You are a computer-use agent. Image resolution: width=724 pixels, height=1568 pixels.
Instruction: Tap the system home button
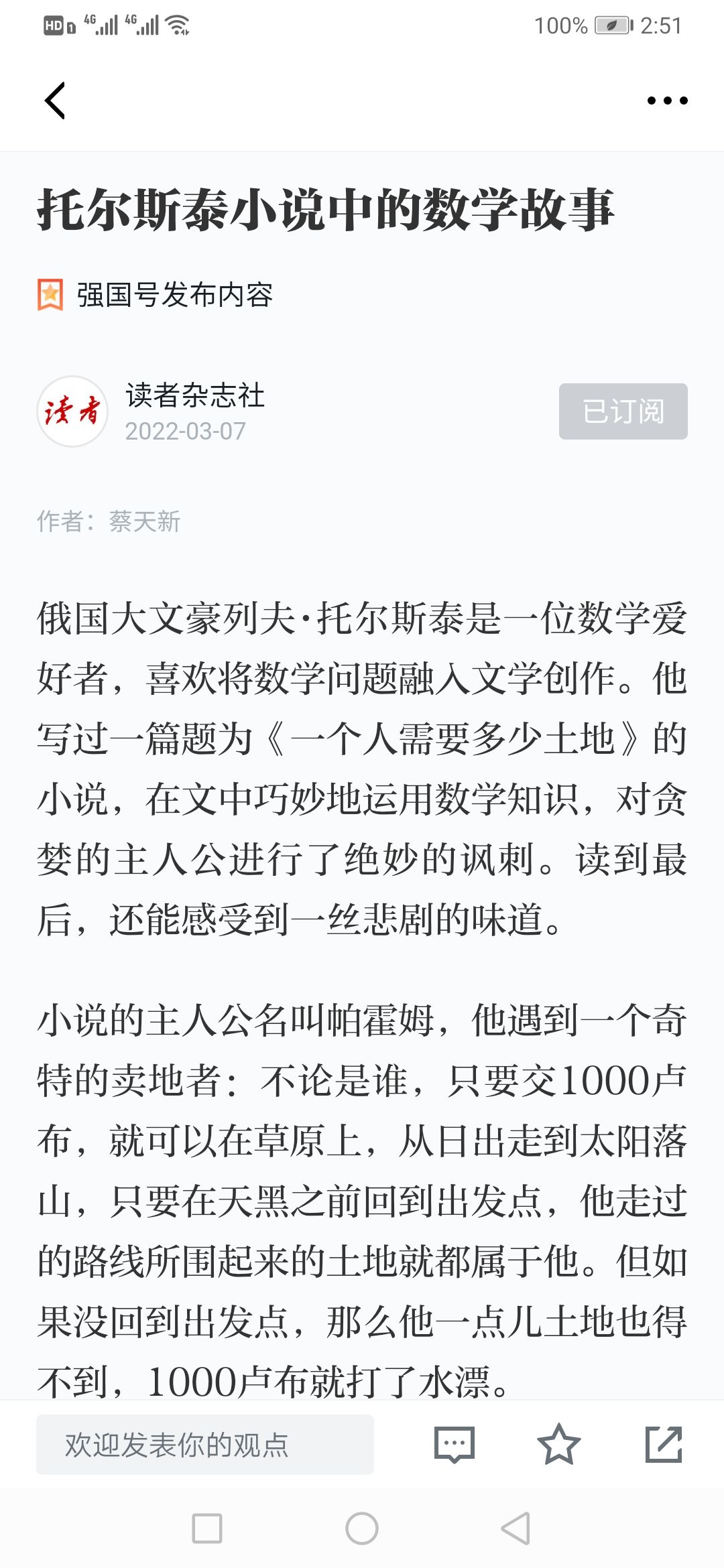tap(362, 1528)
